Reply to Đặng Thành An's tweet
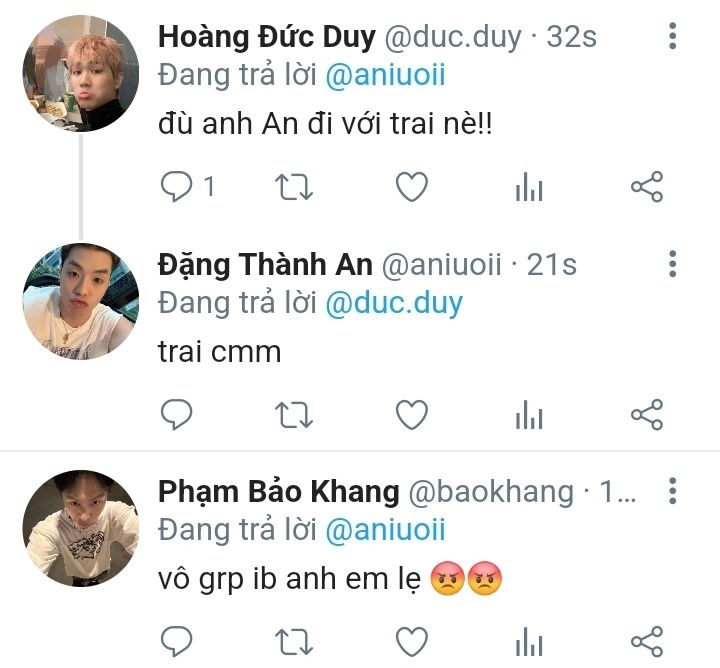 [x=176, y=414]
